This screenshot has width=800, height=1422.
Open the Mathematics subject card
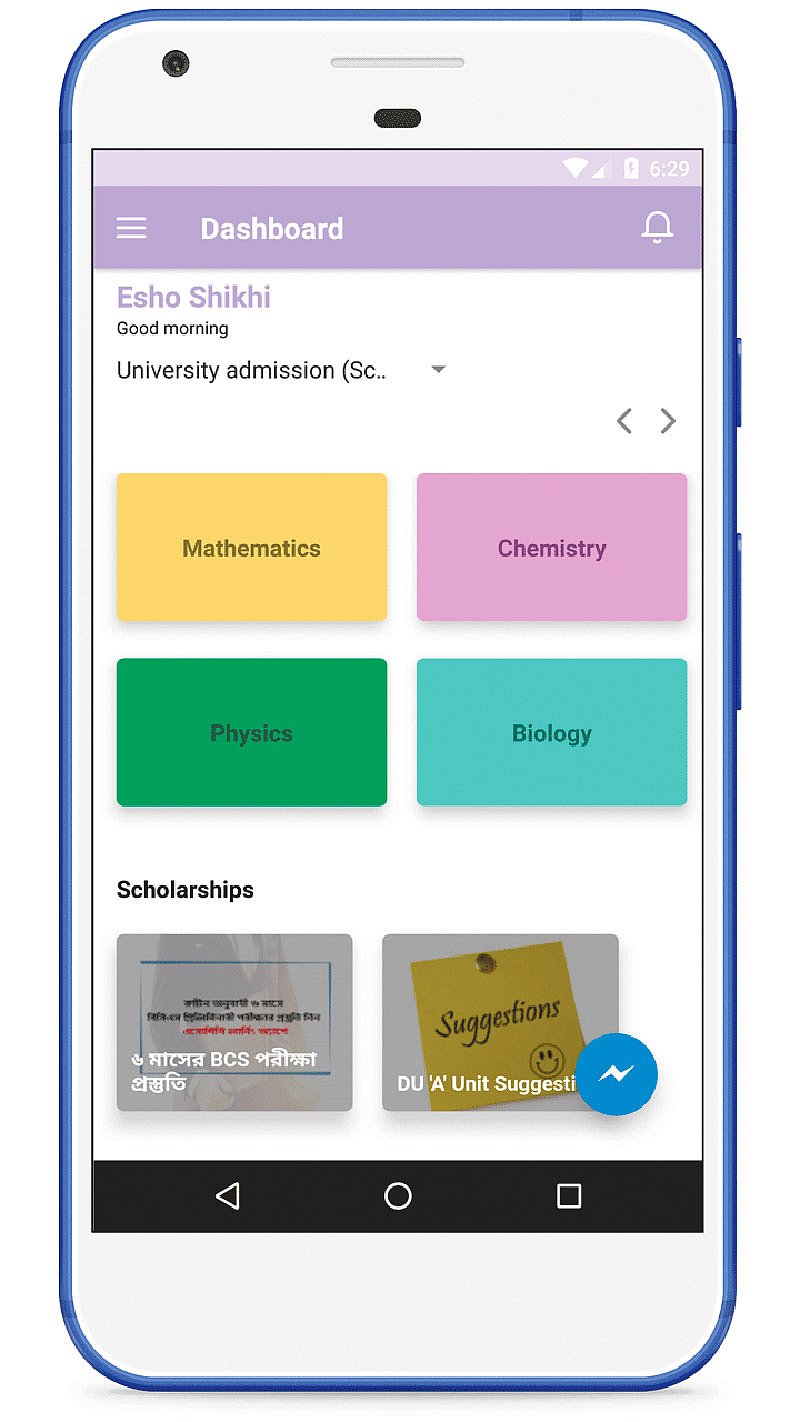click(x=252, y=547)
